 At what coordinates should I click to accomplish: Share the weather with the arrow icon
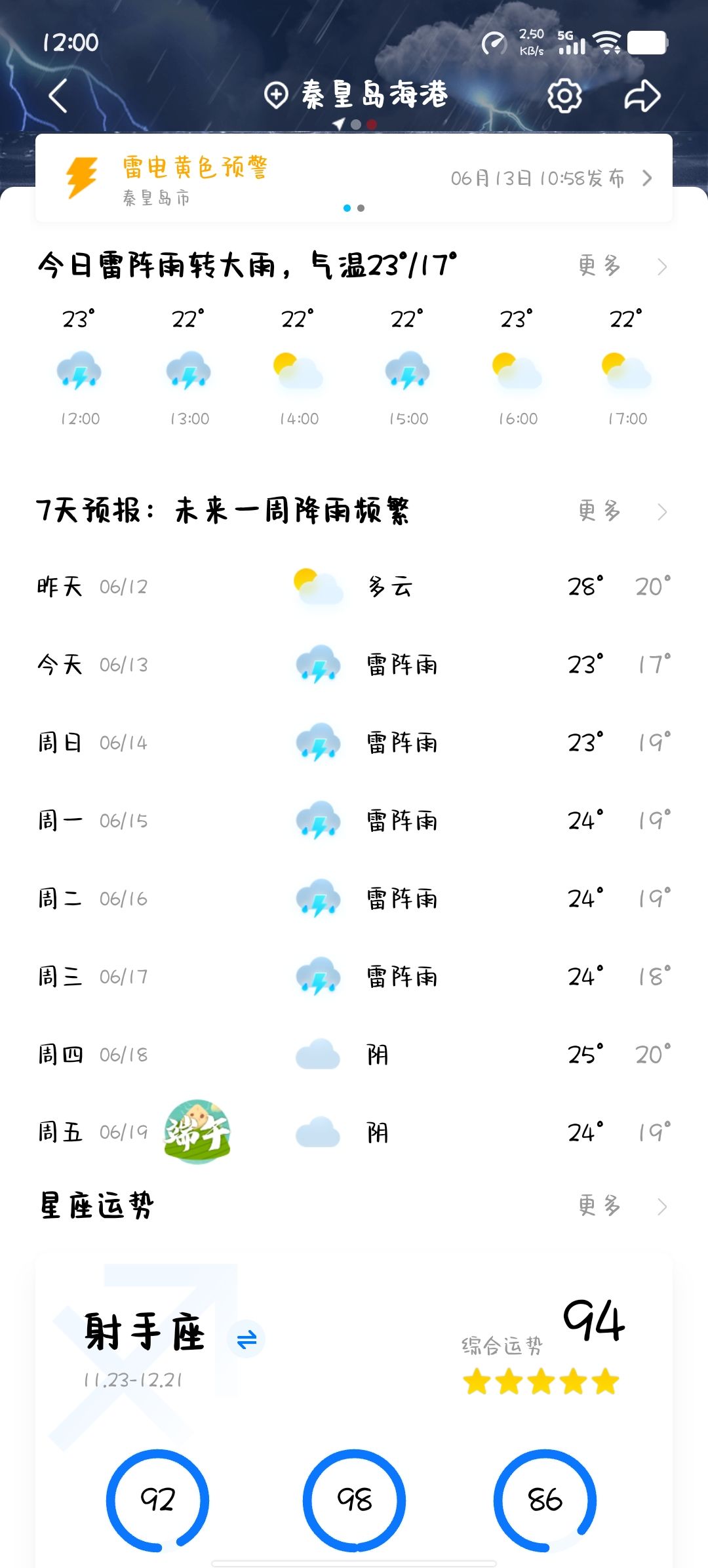642,96
